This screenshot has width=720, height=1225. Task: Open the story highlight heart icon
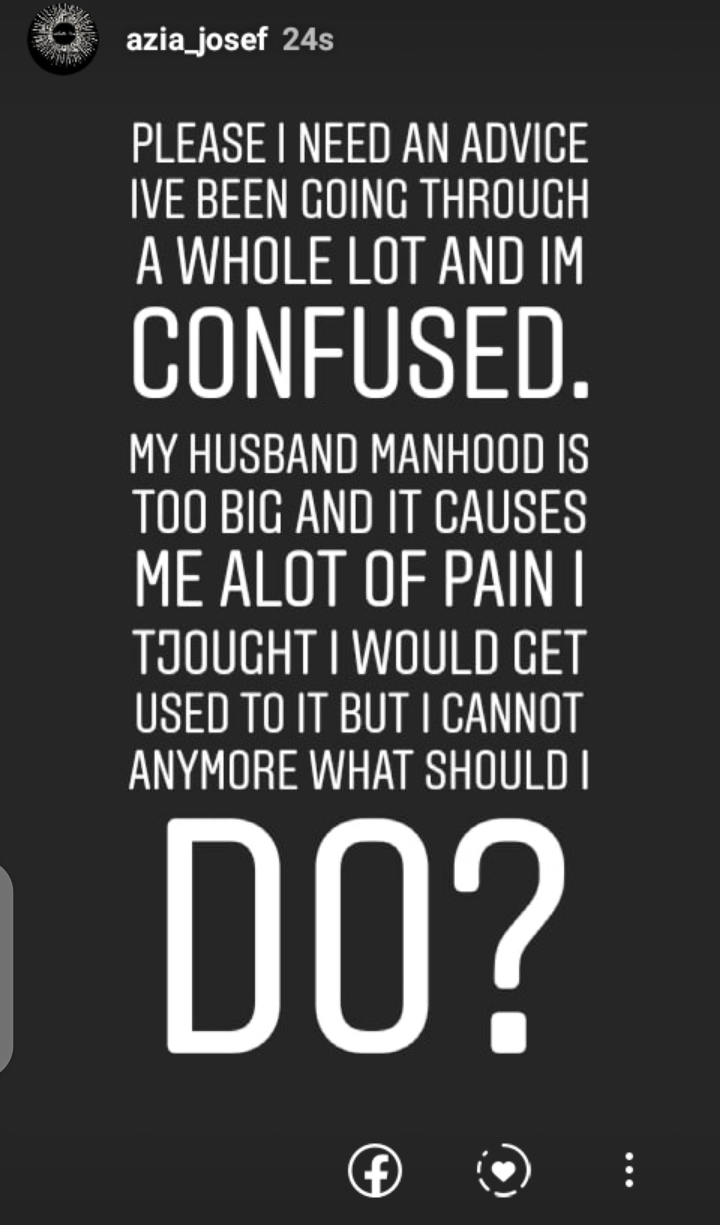pos(504,1170)
